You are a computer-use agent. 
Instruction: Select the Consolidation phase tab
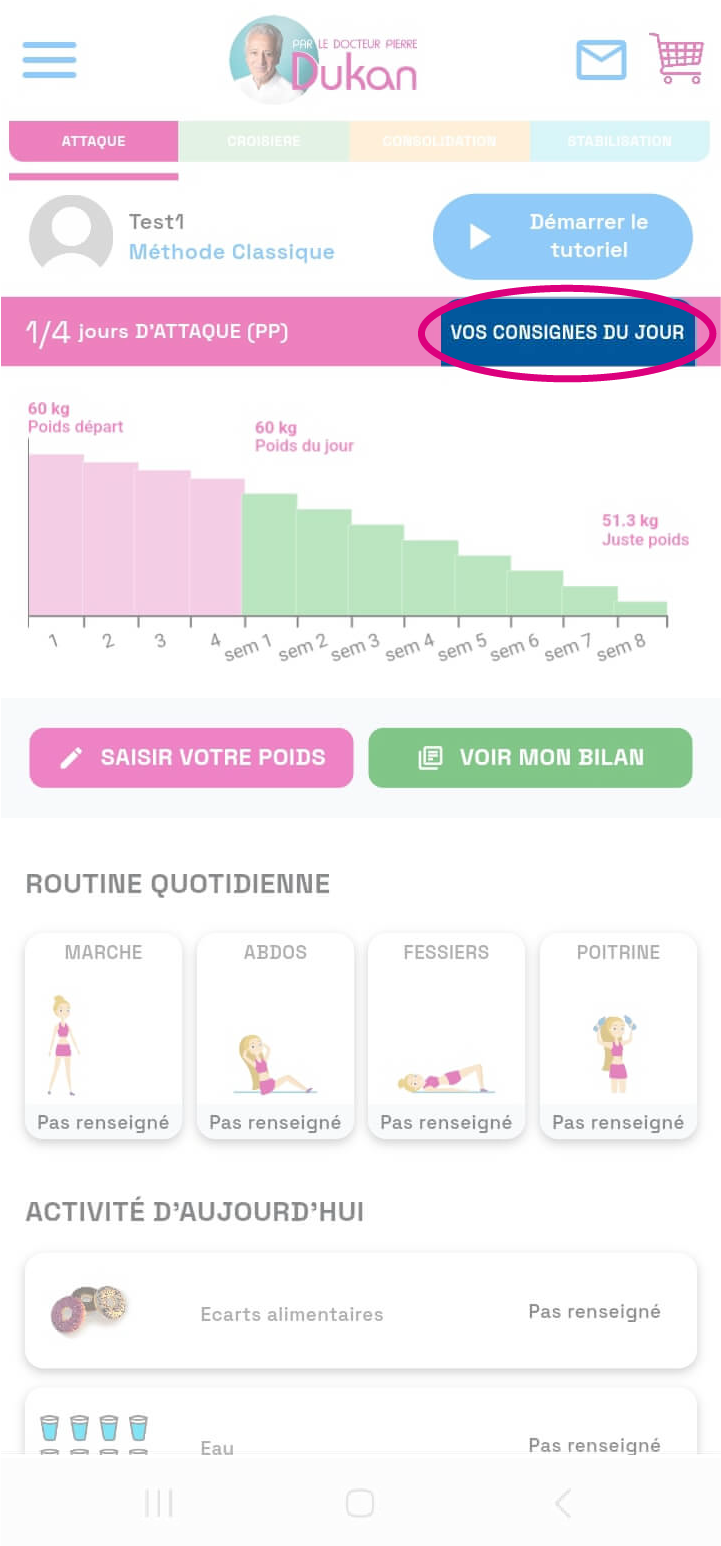tap(439, 141)
